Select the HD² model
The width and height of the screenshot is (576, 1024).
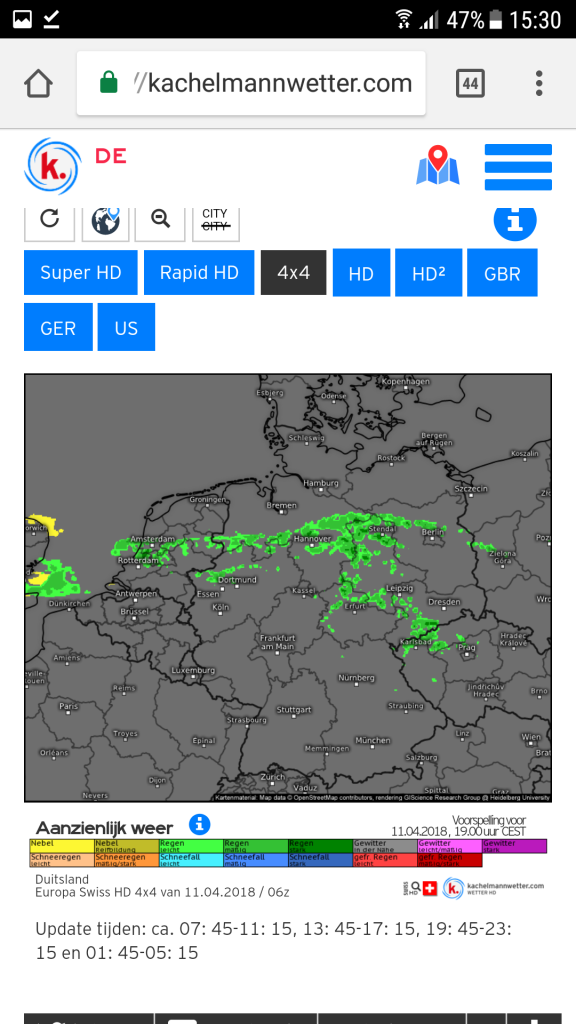click(x=428, y=273)
